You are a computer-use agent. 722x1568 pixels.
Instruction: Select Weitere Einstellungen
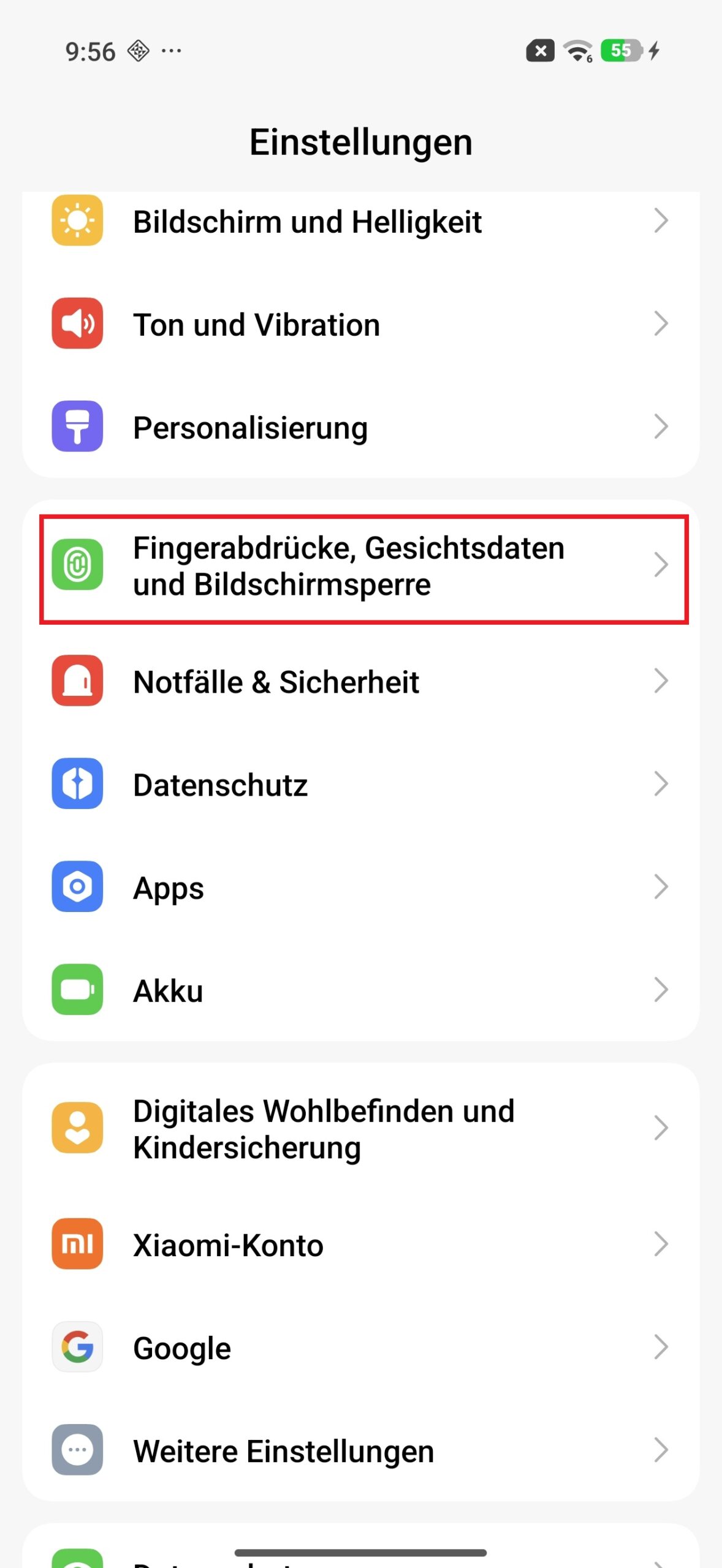360,1450
